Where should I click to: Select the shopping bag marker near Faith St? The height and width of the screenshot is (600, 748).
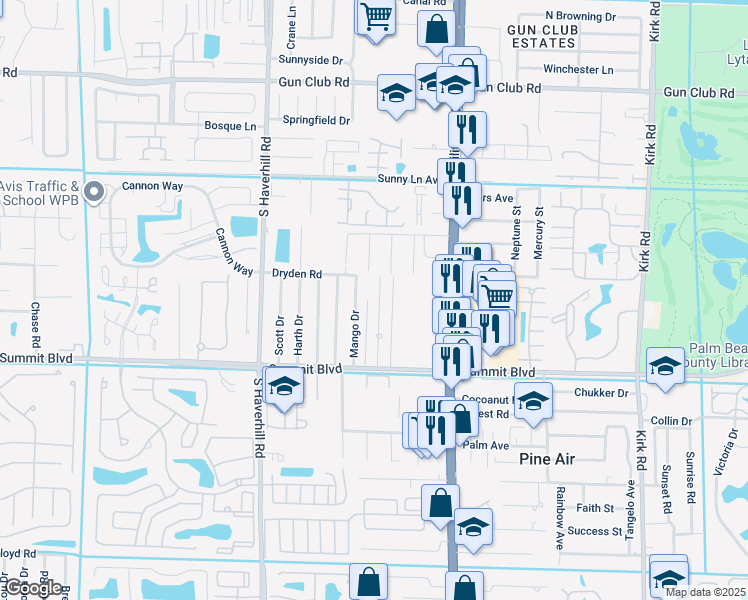pos(440,503)
